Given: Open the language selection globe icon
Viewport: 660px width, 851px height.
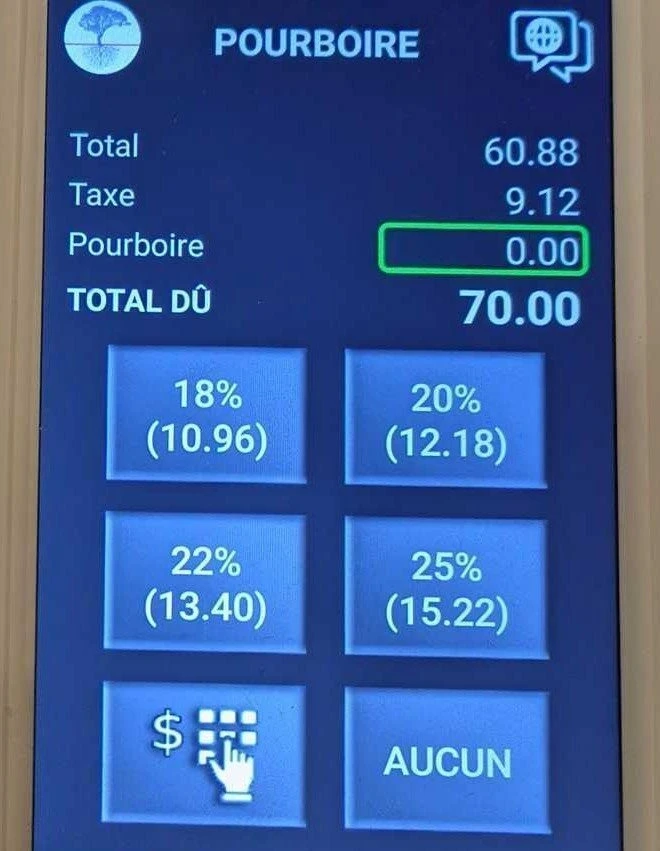Looking at the screenshot, I should click(550, 43).
